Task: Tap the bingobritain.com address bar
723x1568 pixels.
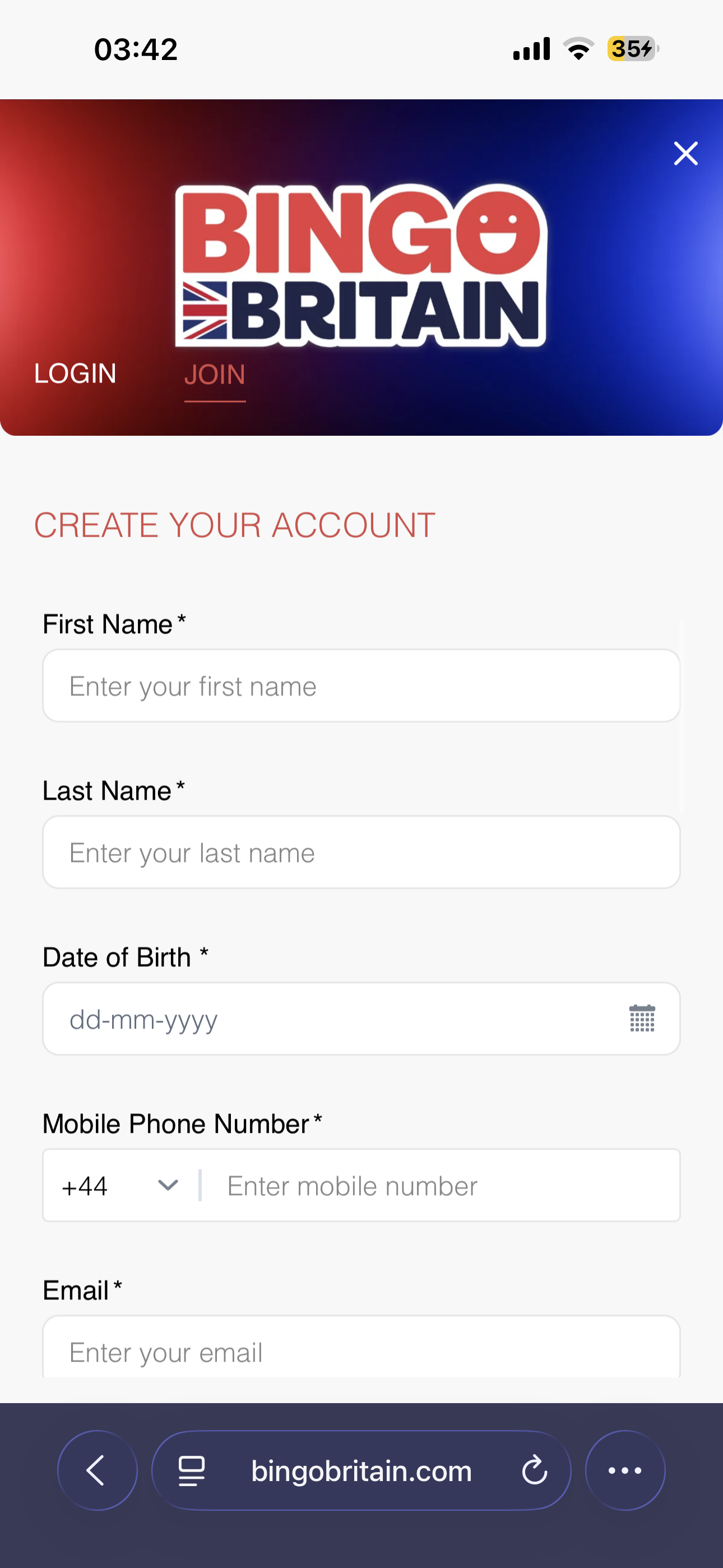Action: (361, 1470)
